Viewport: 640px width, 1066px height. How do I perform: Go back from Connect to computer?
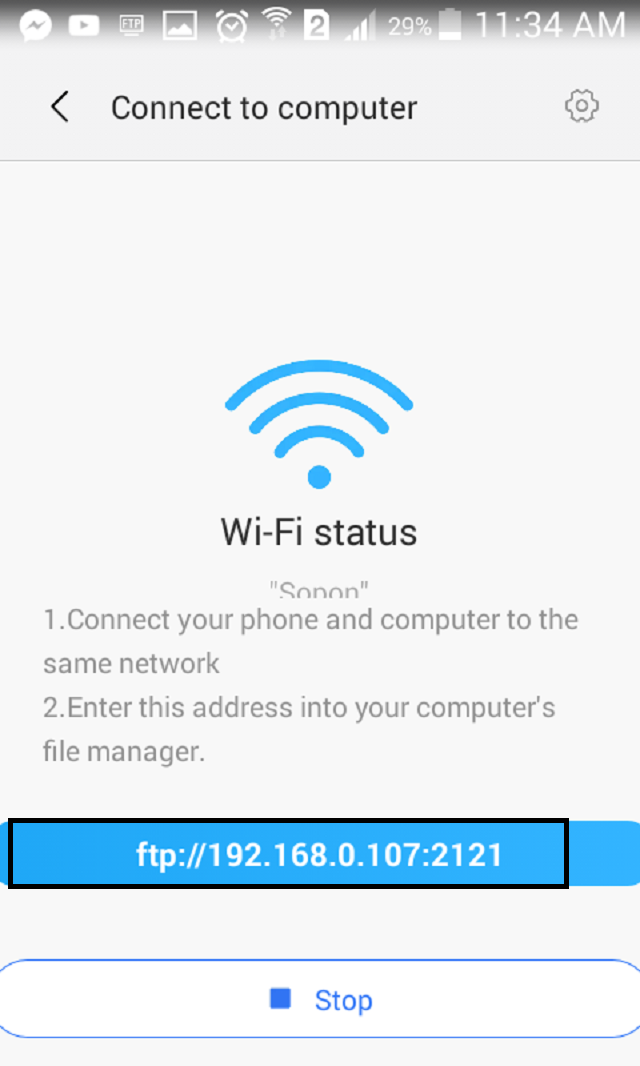tap(60, 107)
